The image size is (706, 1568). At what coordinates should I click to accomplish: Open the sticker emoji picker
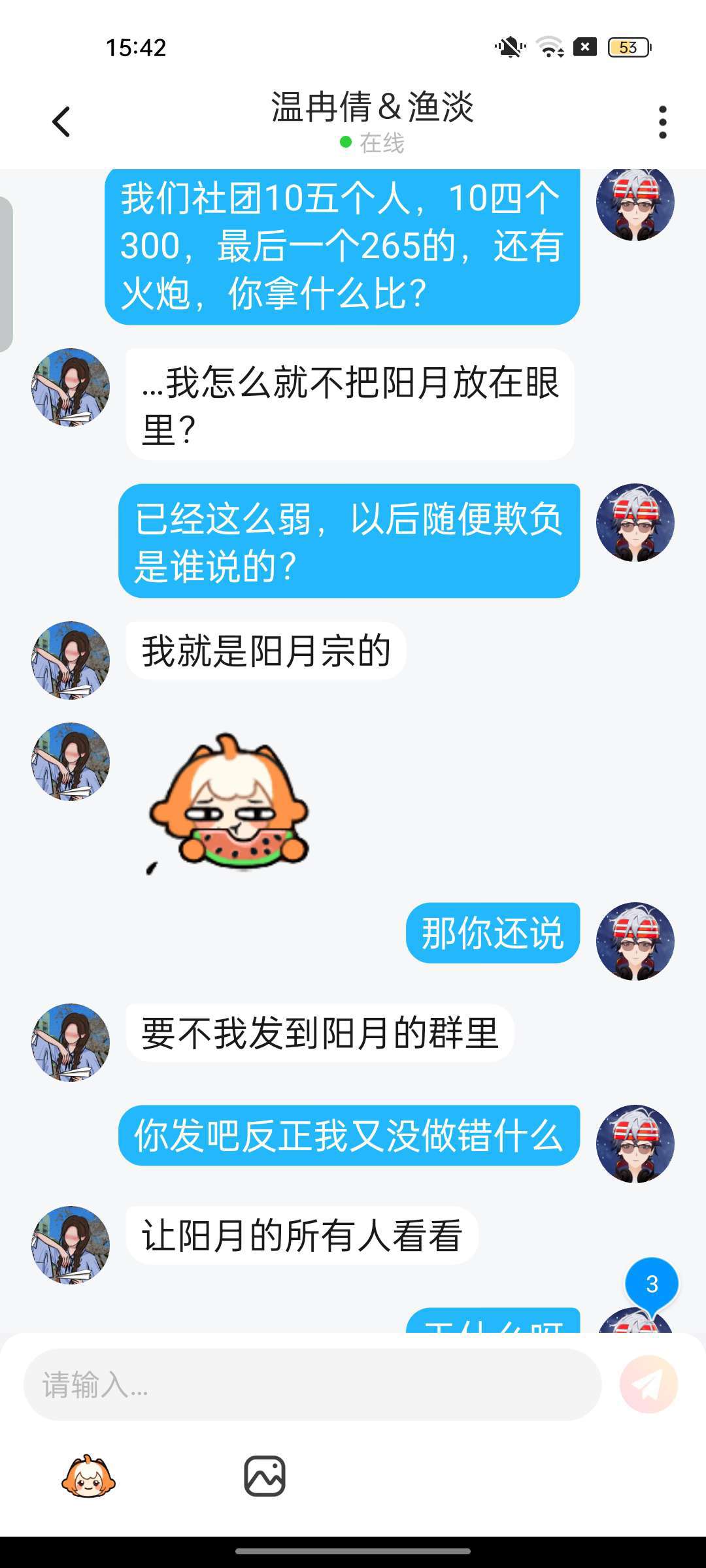point(88,1477)
